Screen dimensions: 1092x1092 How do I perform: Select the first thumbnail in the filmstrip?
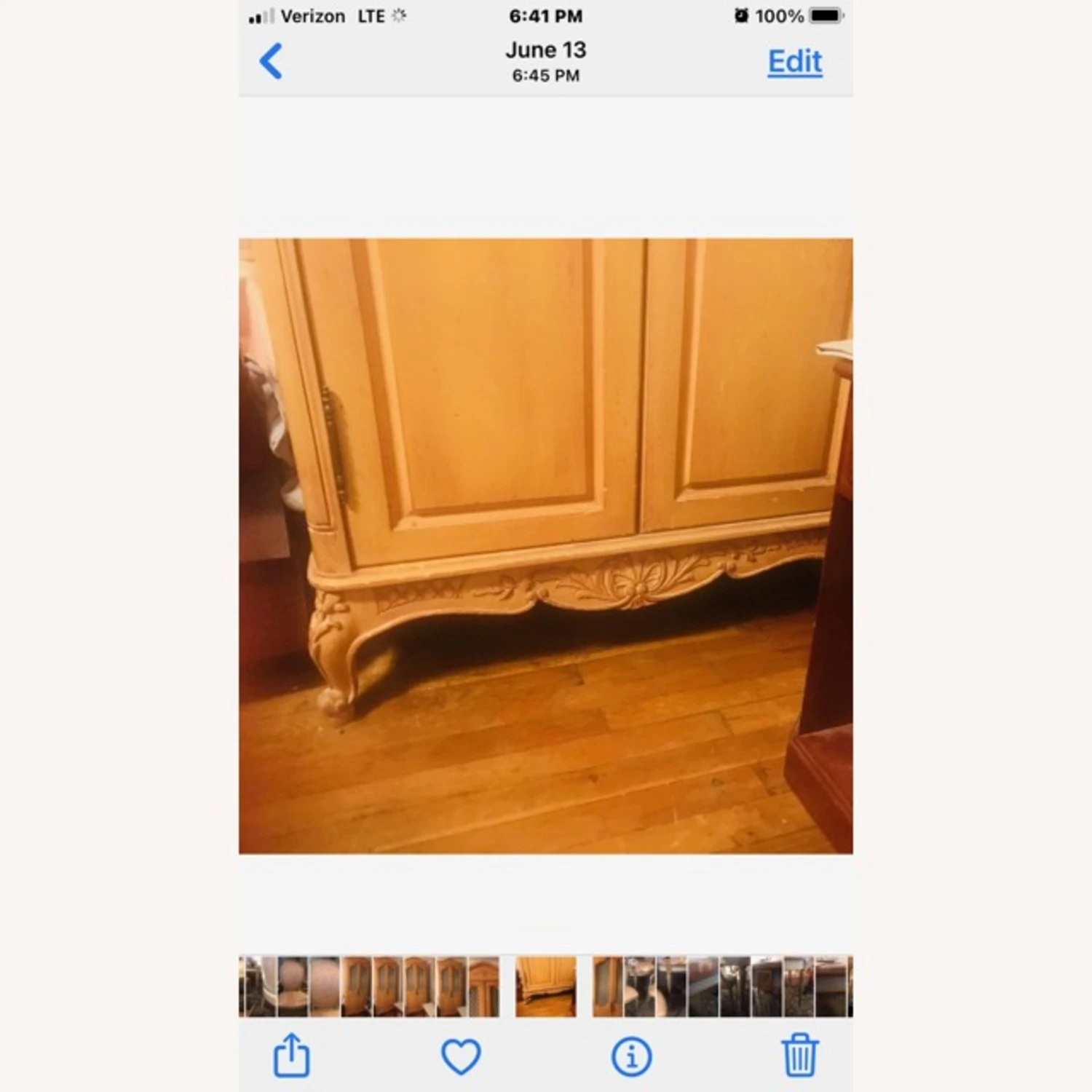(x=256, y=986)
